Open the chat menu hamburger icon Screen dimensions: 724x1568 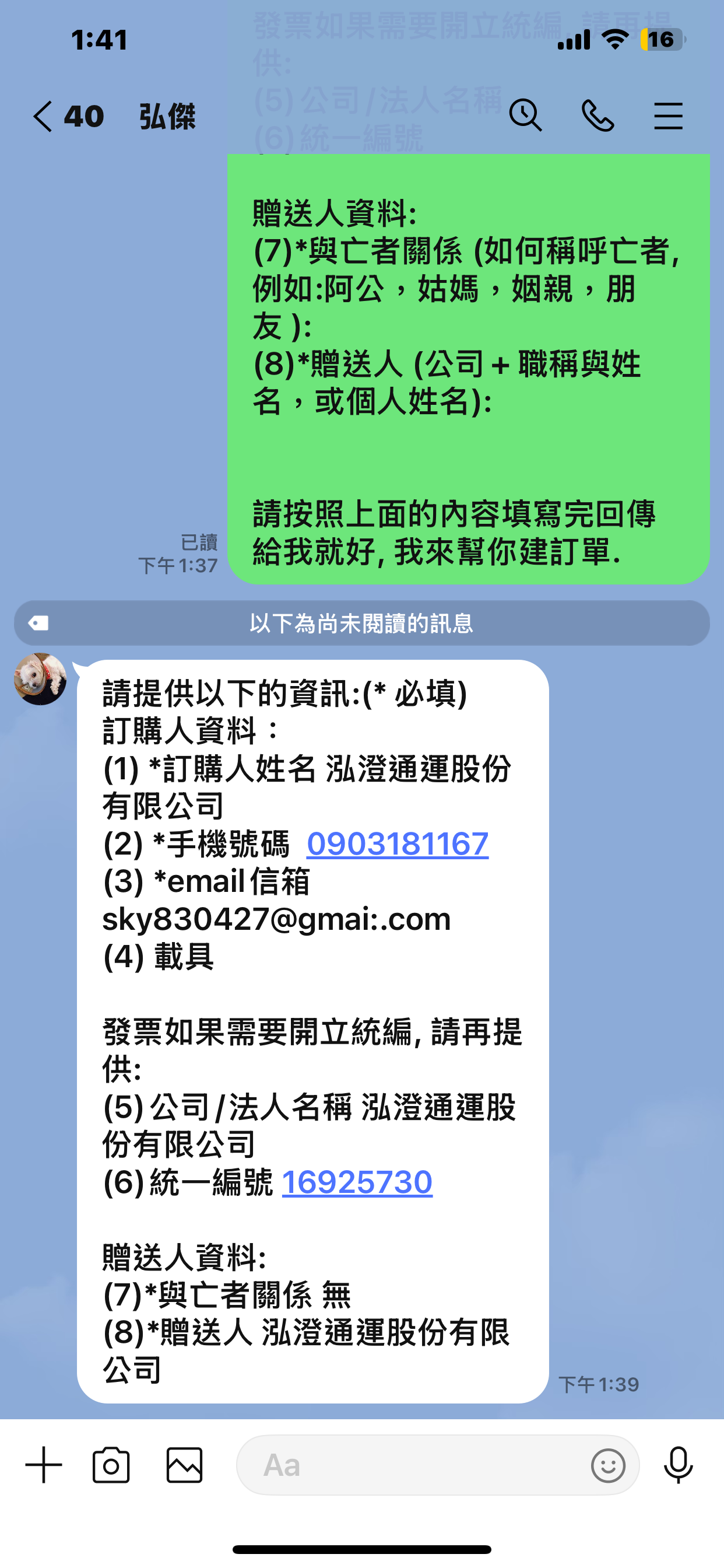pos(668,116)
